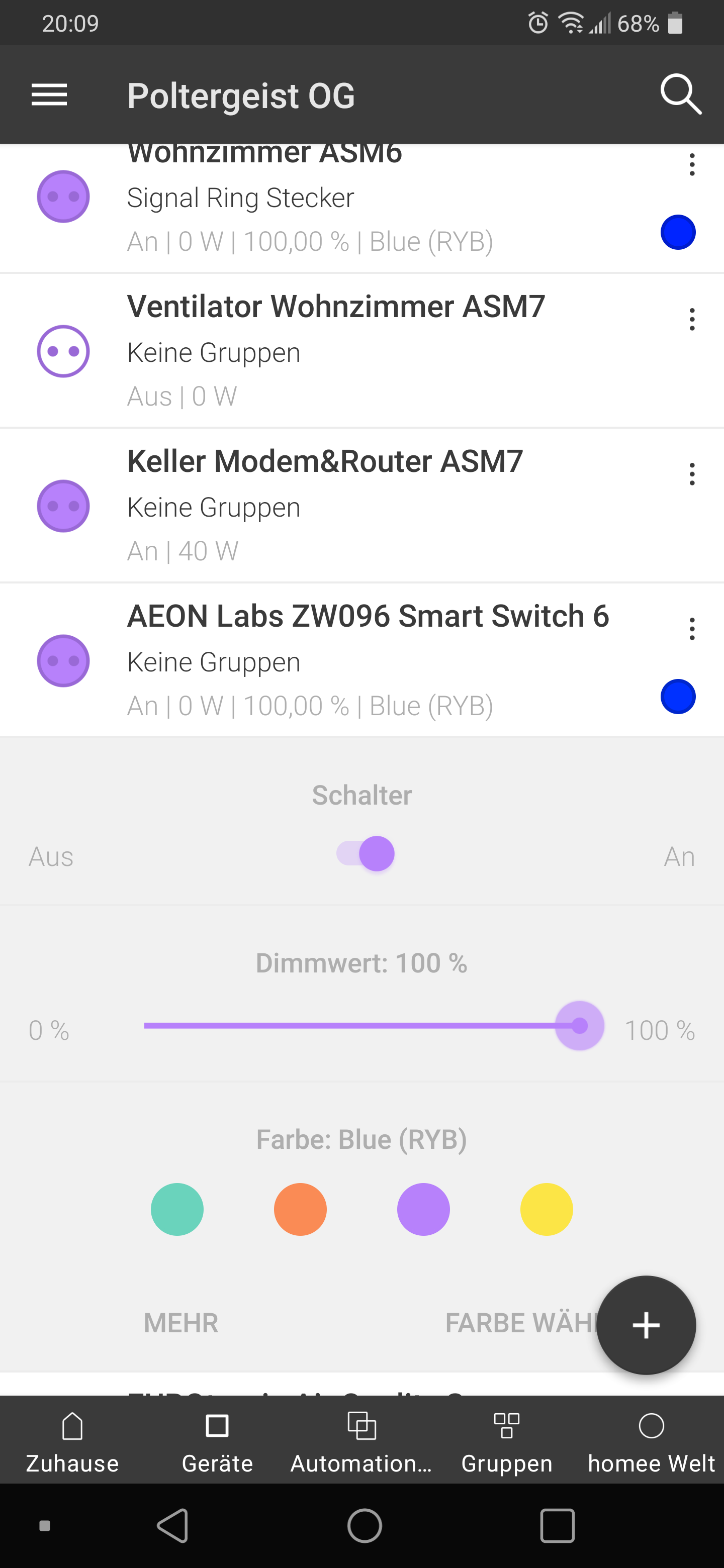The width and height of the screenshot is (724, 1568).
Task: Select the orange color swatch
Action: click(300, 1209)
